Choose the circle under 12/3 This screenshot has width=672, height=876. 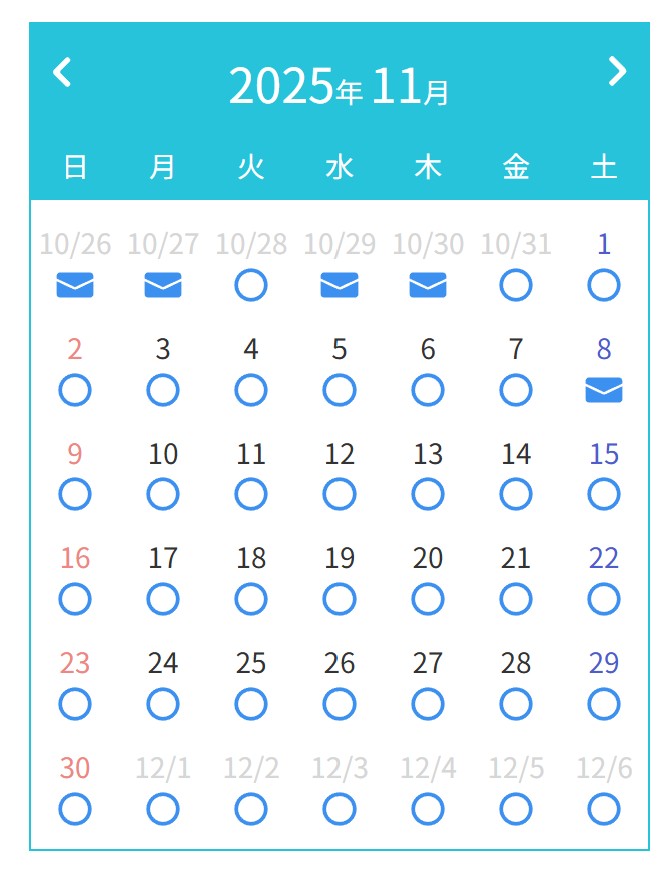(x=339, y=808)
